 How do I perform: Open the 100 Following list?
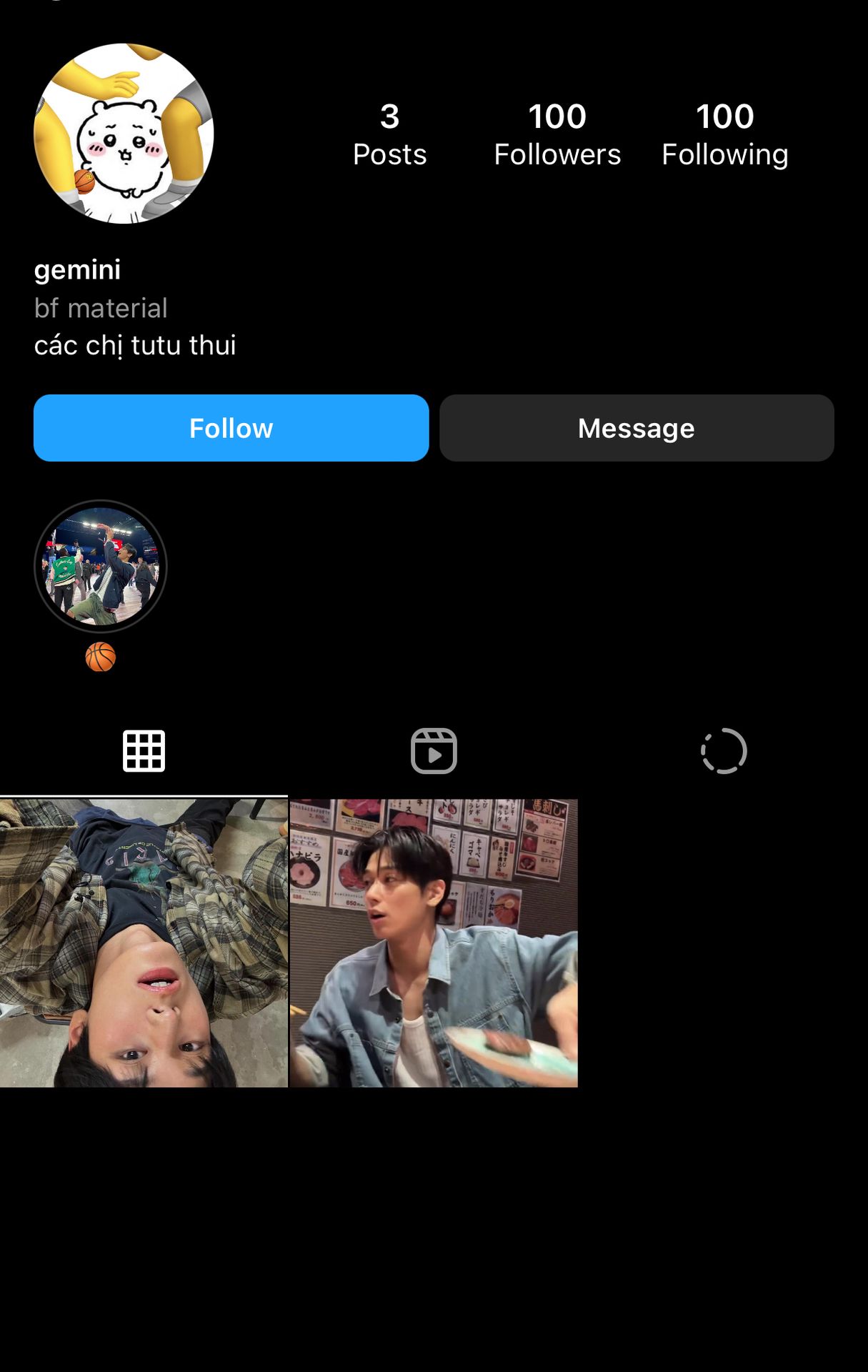pos(724,134)
